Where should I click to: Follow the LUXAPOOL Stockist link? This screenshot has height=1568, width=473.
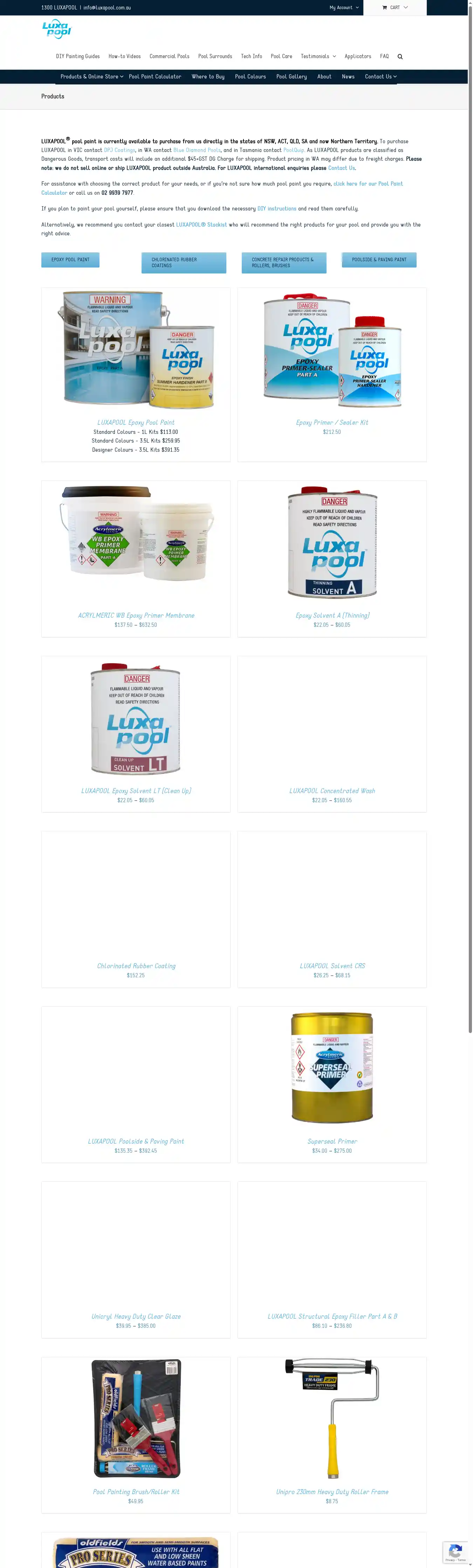(201, 225)
